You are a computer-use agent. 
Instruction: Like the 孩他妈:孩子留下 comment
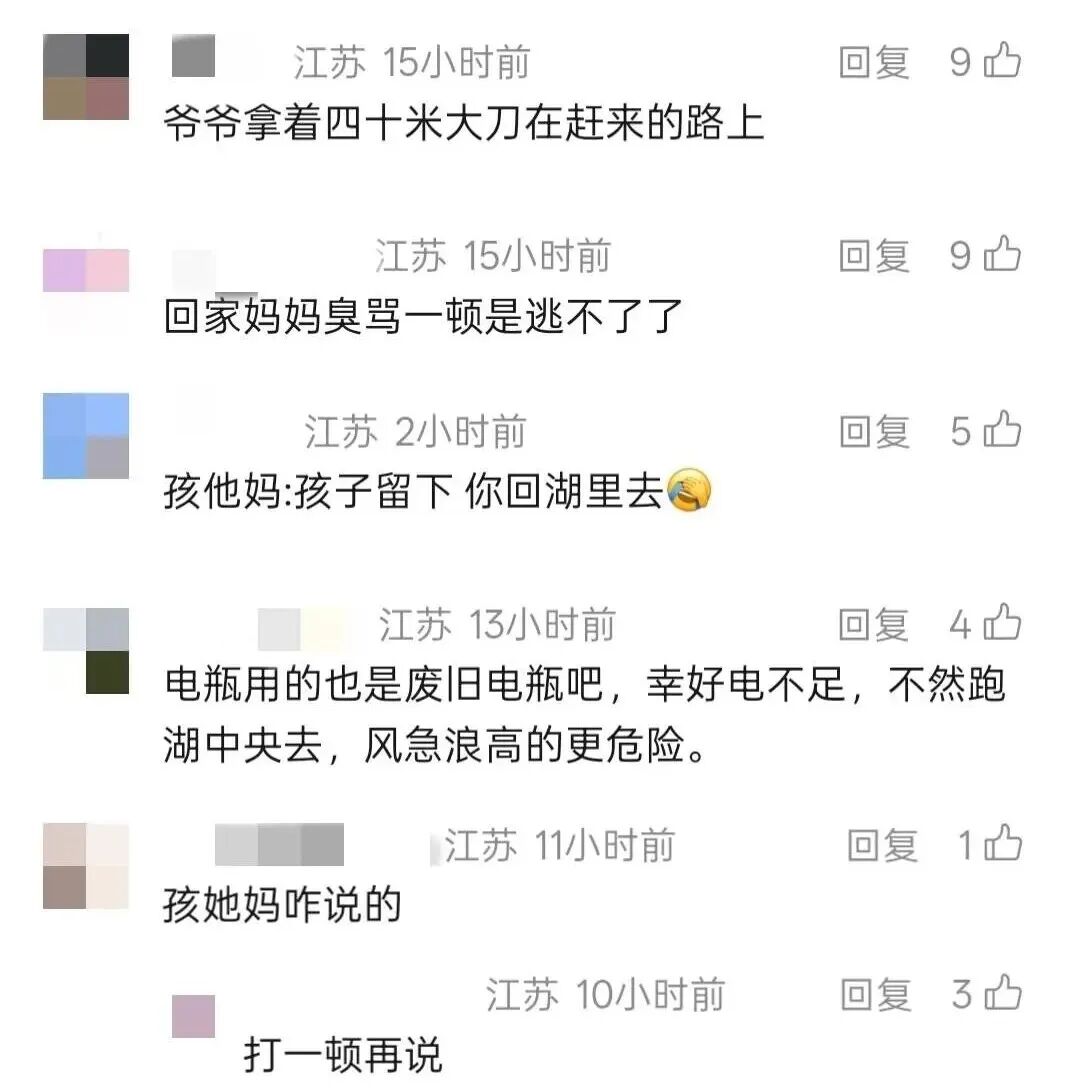pos(1001,432)
